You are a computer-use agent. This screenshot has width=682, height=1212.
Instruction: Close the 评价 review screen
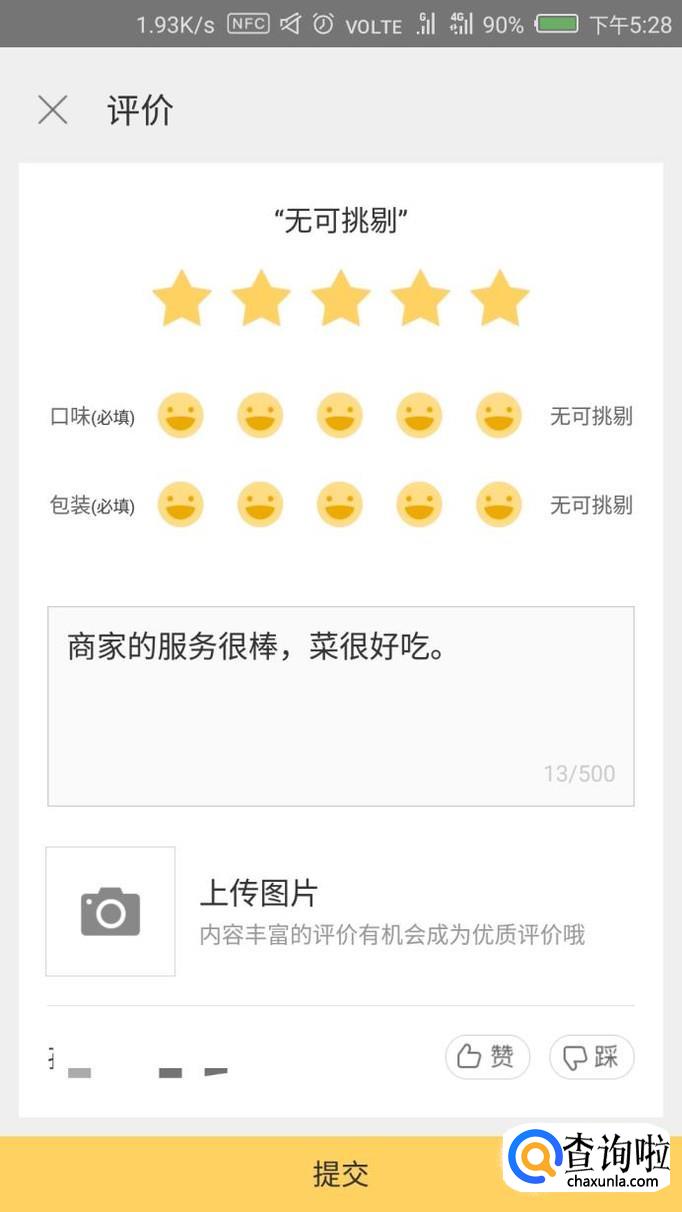tap(52, 110)
